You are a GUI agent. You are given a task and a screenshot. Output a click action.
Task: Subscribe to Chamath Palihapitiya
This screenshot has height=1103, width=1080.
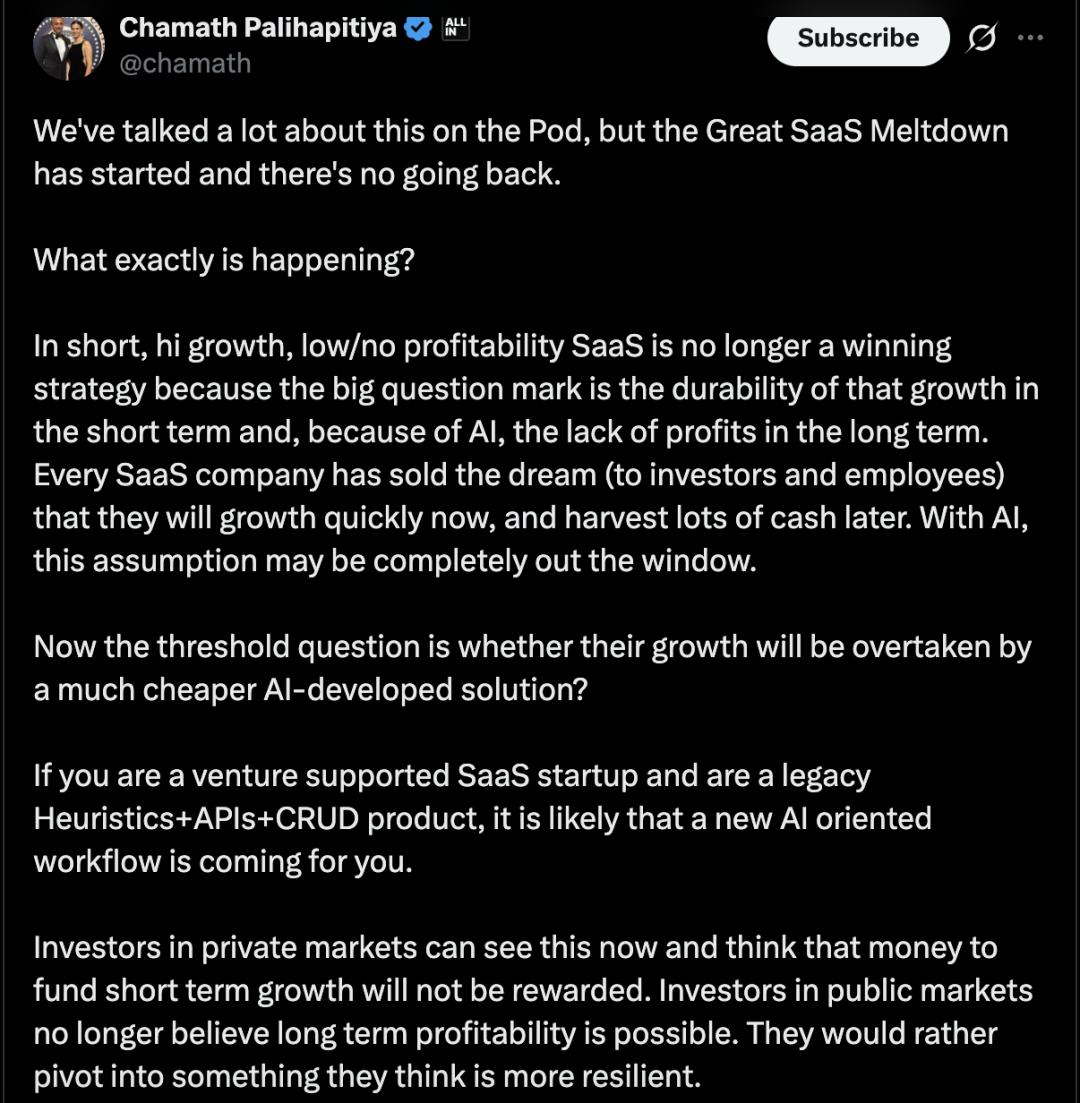pos(857,39)
